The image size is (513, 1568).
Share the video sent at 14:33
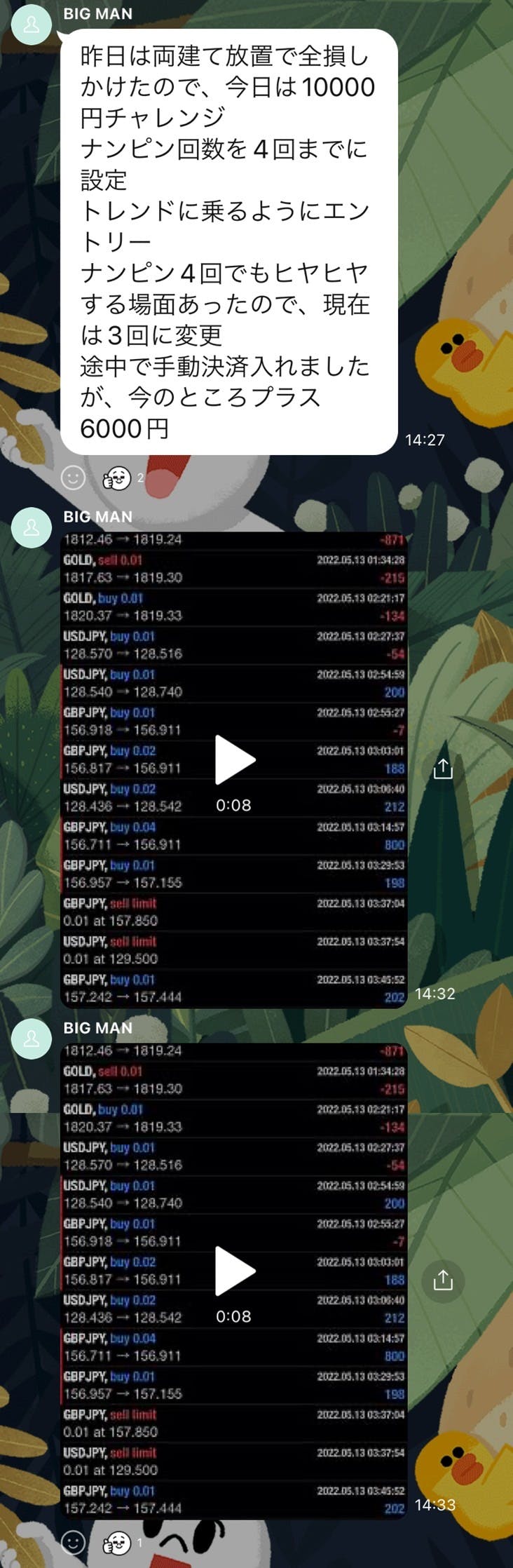click(x=443, y=1280)
